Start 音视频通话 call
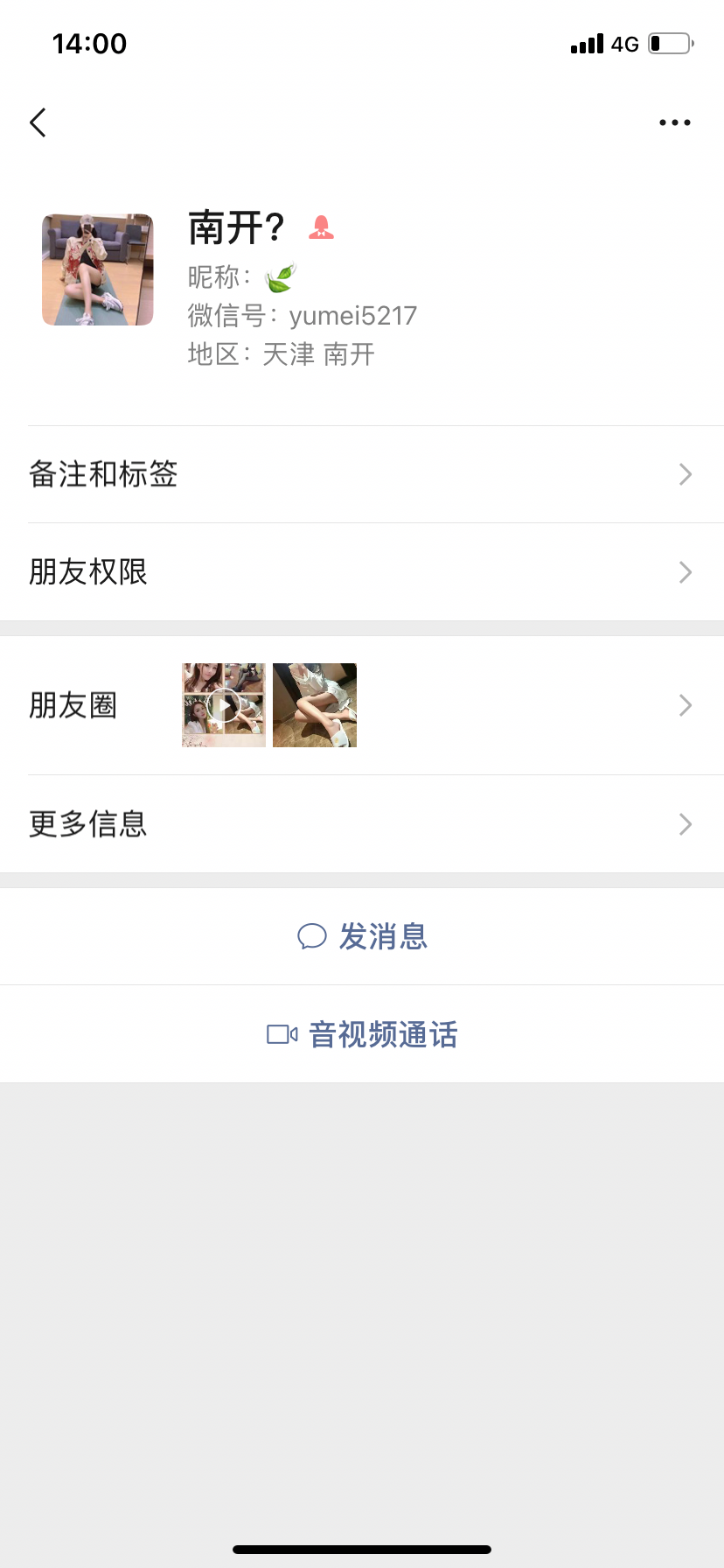Screen dimensions: 724x1568 coord(362,1034)
